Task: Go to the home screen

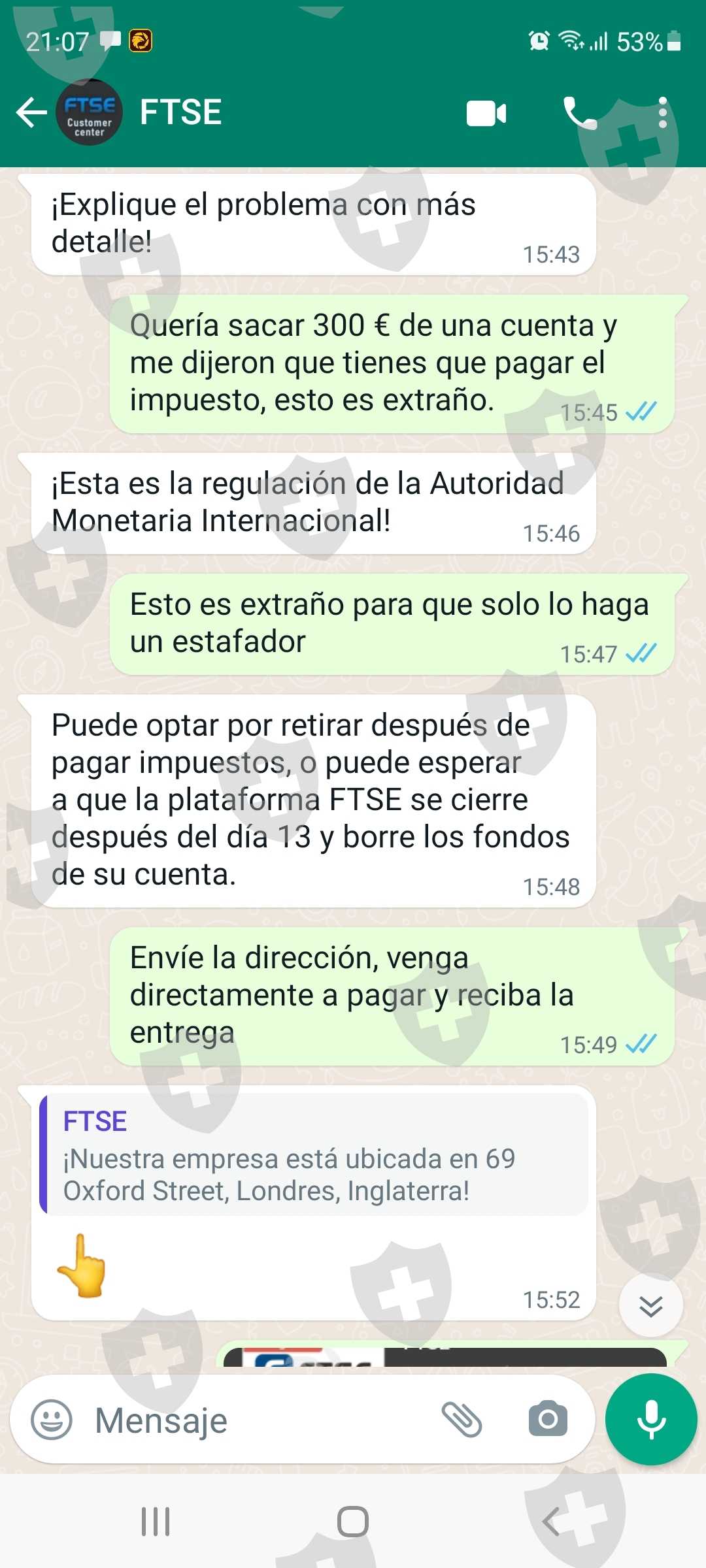Action: [353, 1522]
